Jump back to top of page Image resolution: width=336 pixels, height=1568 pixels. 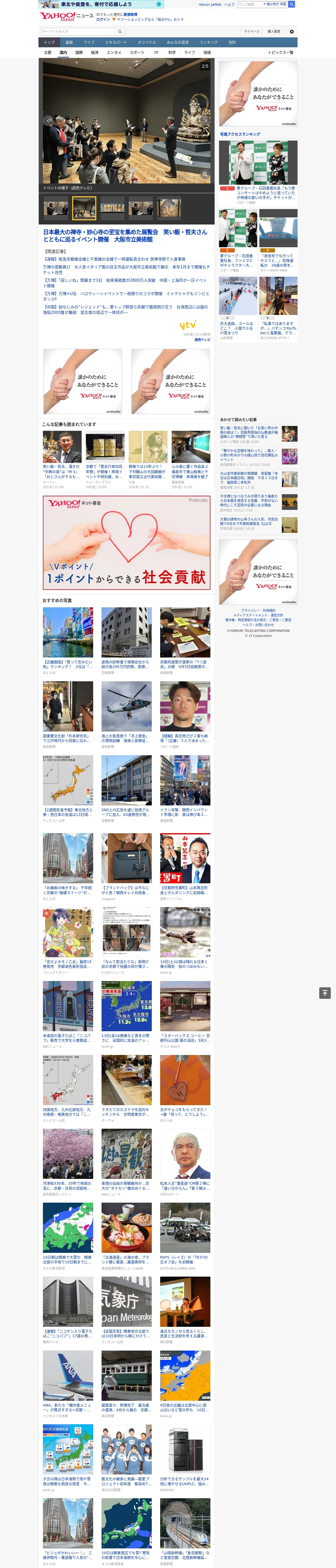(324, 993)
